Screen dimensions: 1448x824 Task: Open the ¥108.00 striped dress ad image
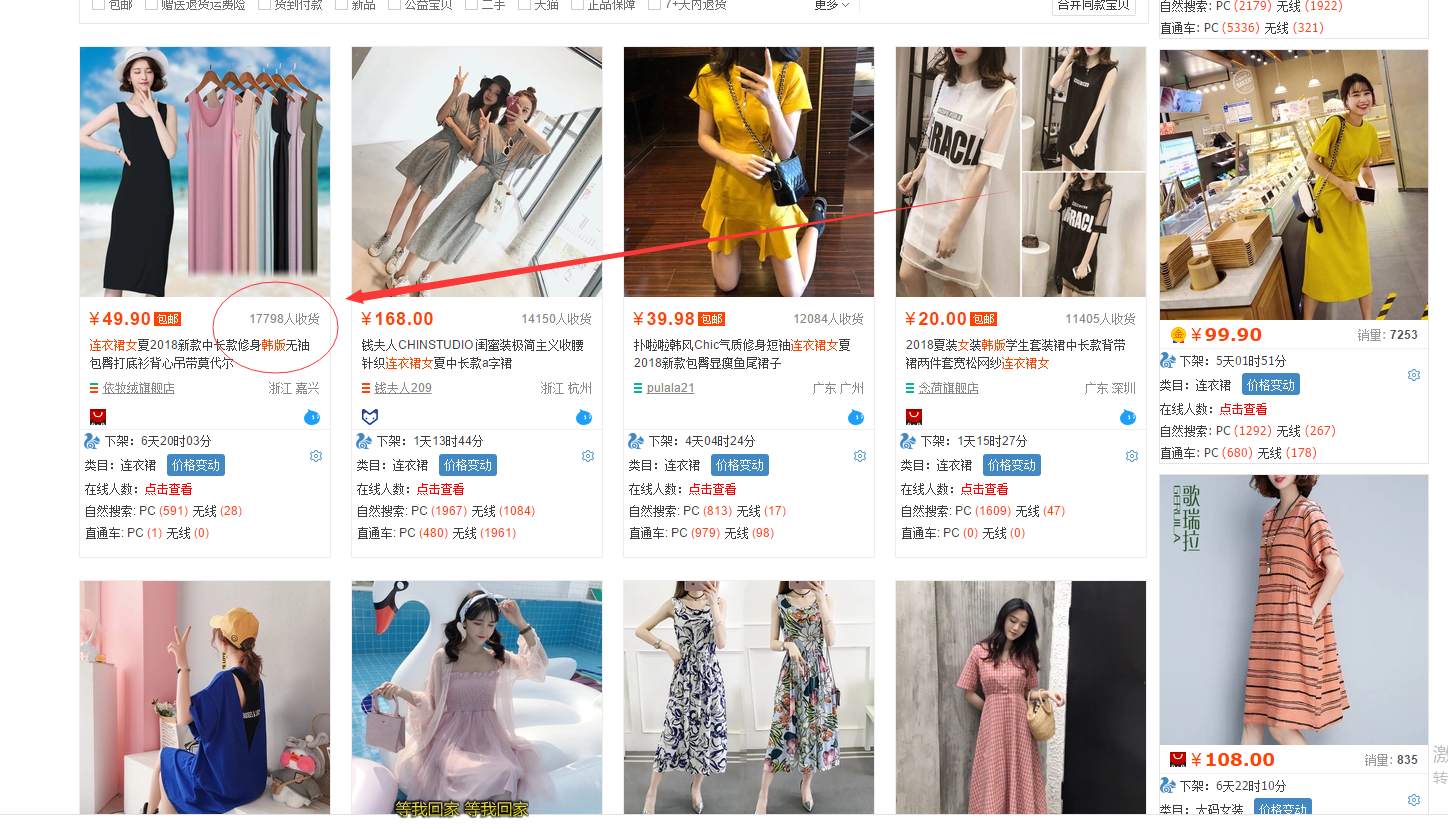[x=1293, y=609]
